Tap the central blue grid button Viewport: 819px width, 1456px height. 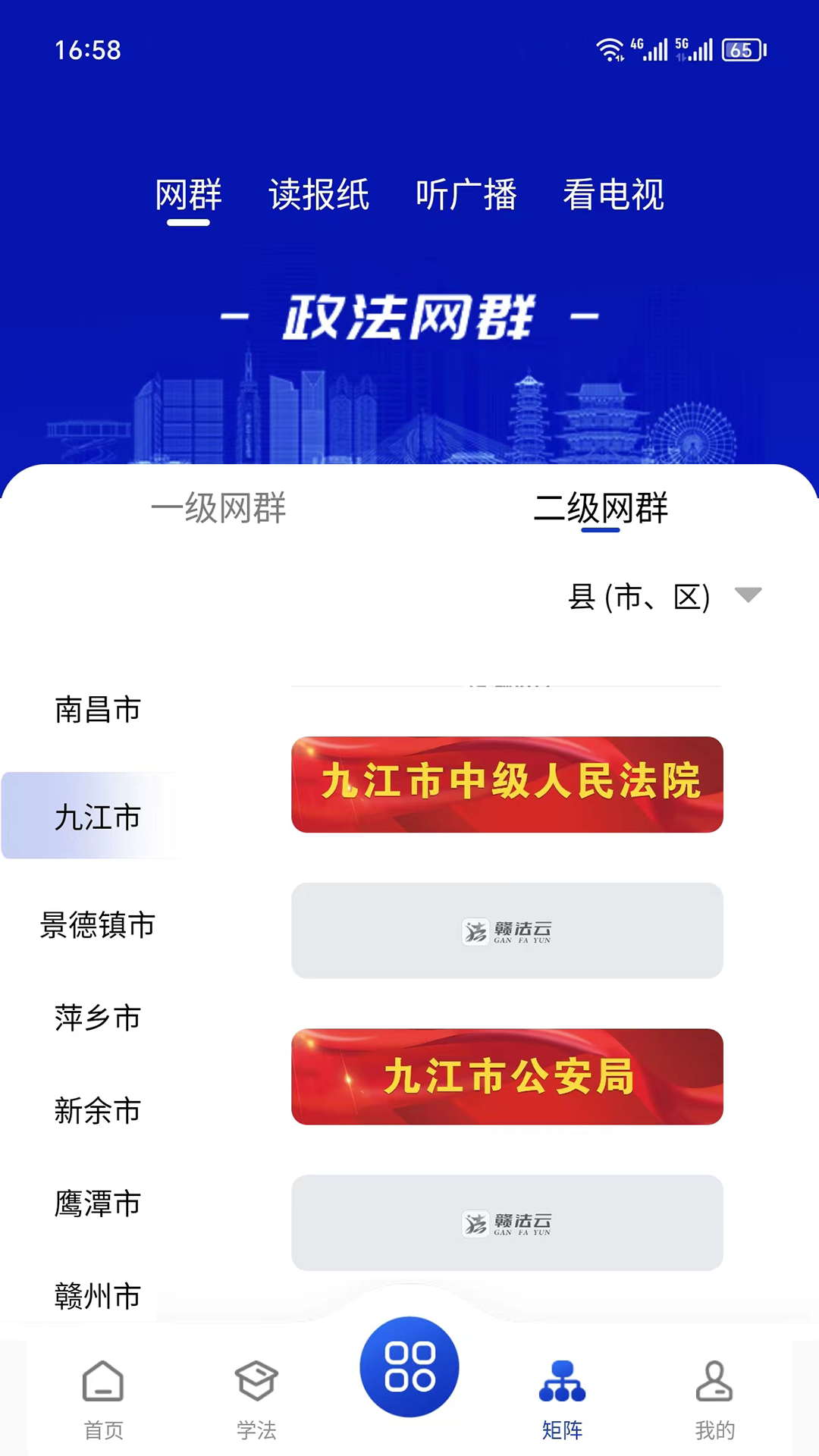pos(409,1365)
